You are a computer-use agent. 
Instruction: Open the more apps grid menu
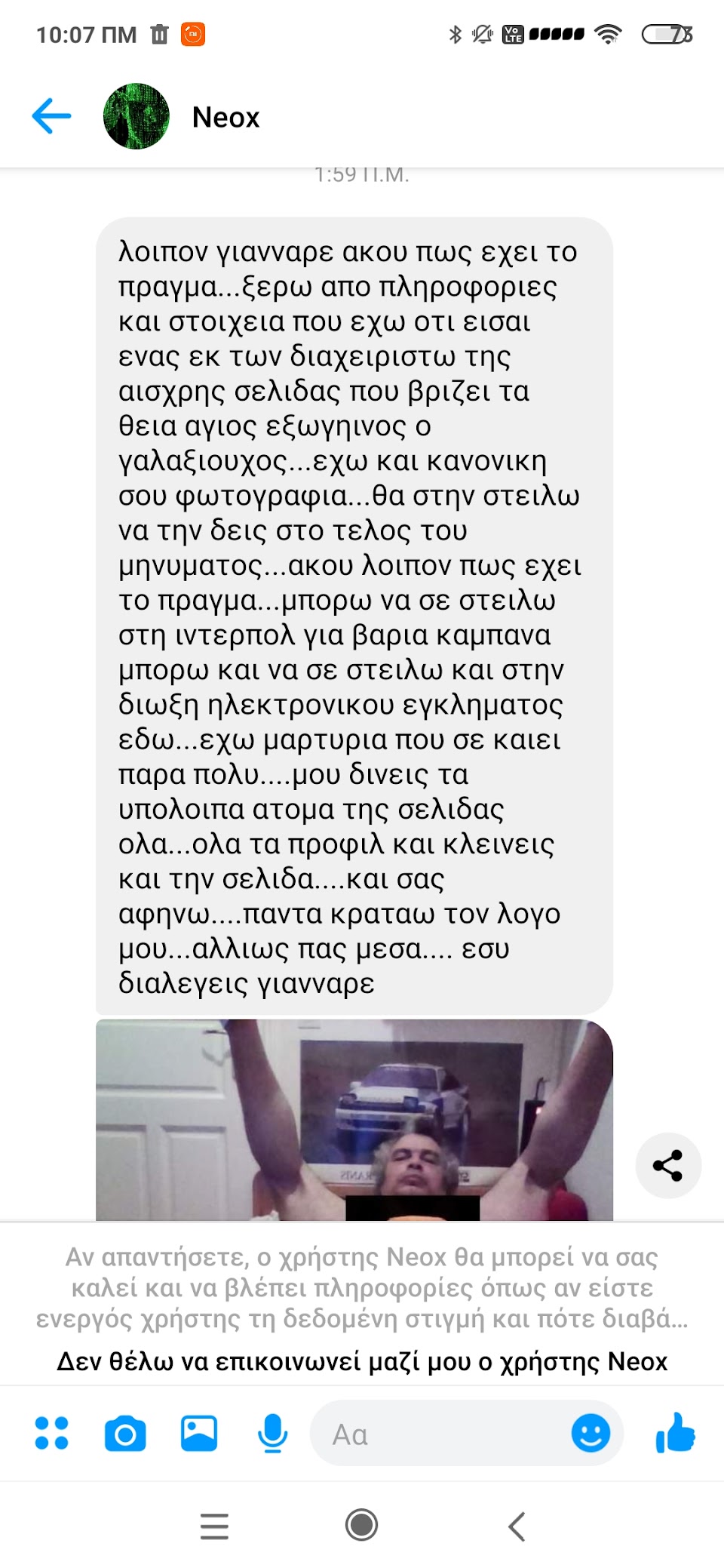pyautogui.click(x=51, y=1433)
